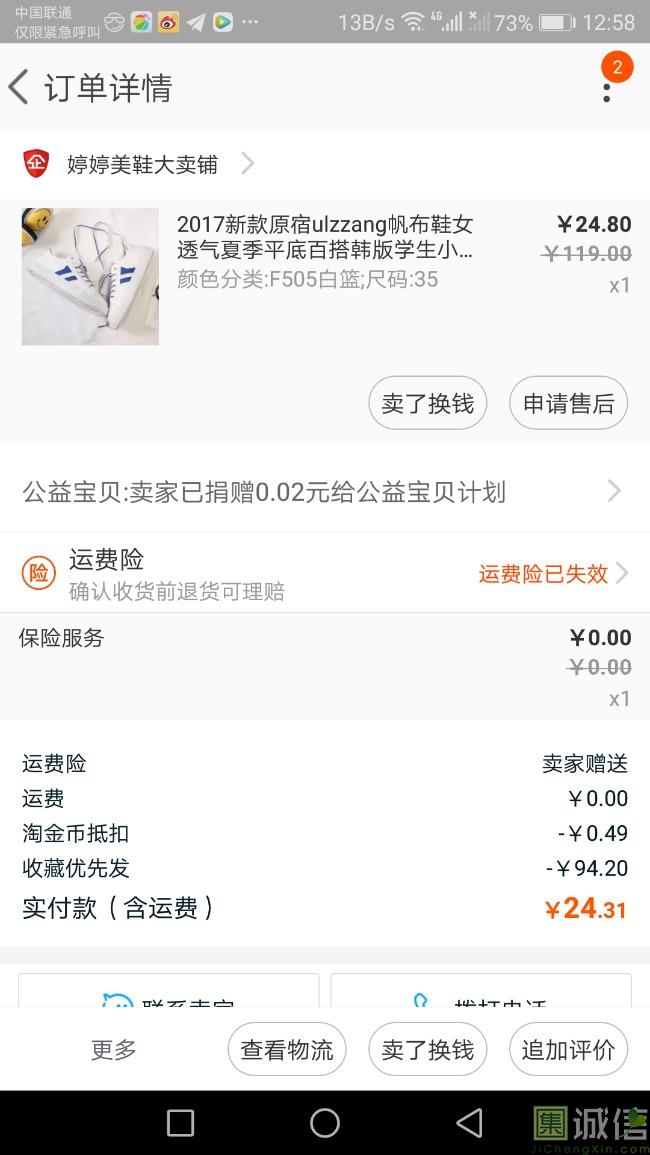Screen dimensions: 650x1155
Task: Open the system recent apps view
Action: click(x=180, y=1123)
